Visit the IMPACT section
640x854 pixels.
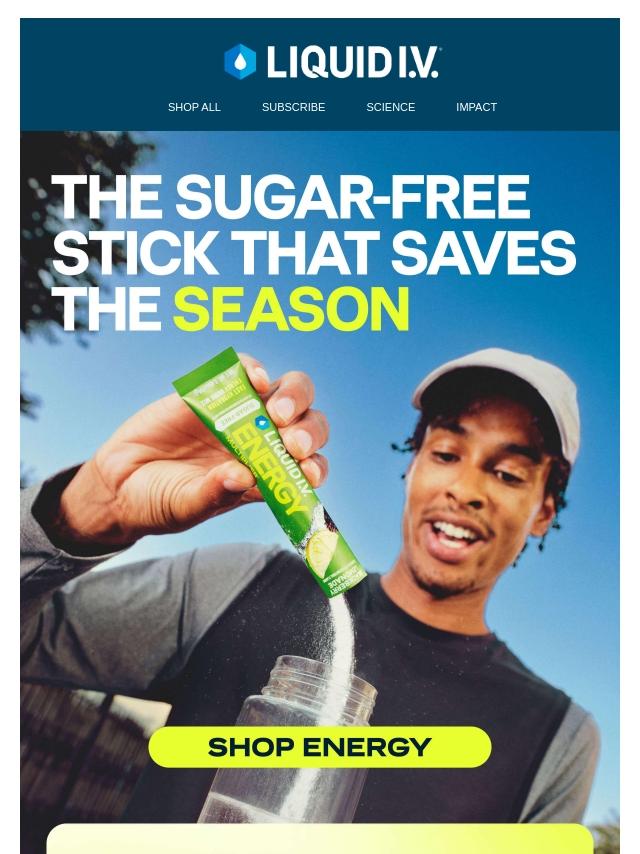click(476, 107)
